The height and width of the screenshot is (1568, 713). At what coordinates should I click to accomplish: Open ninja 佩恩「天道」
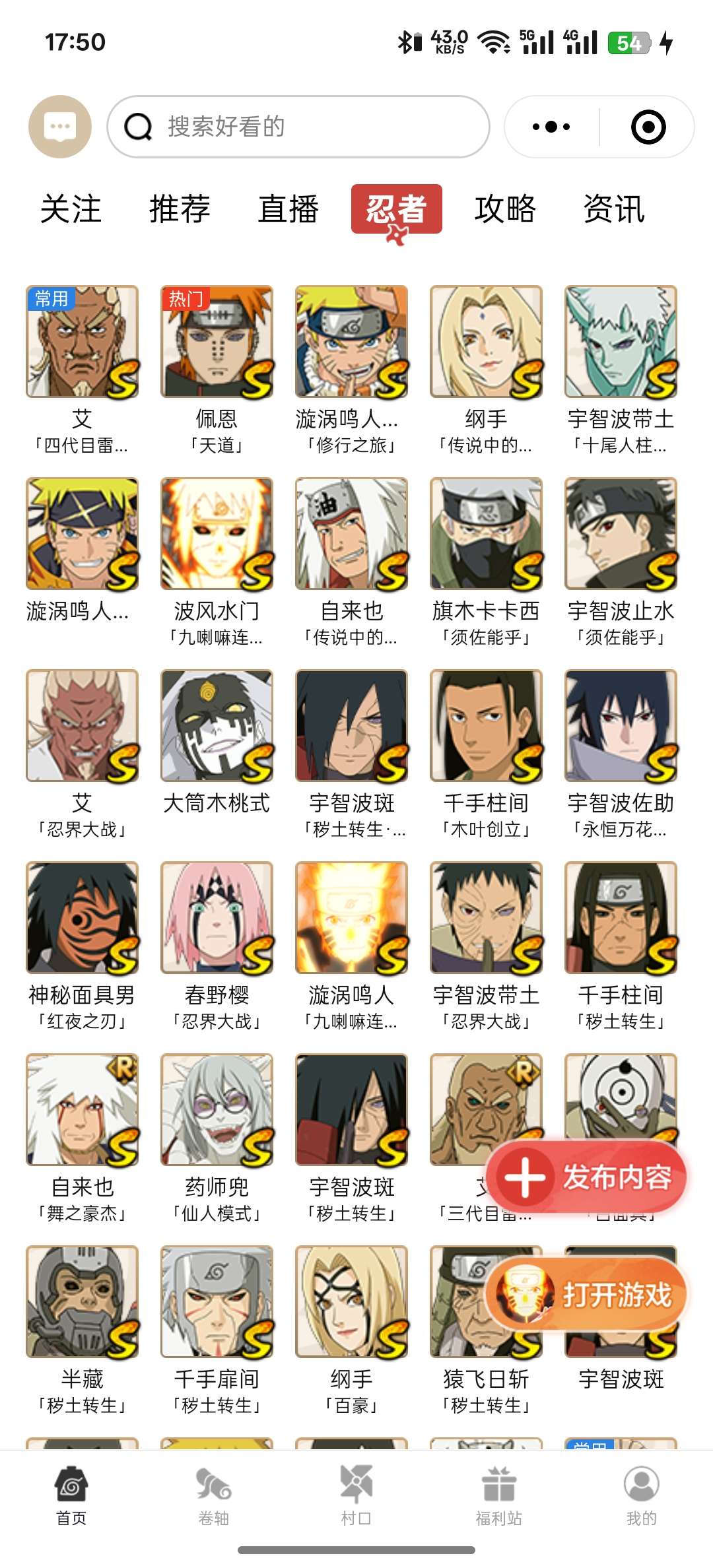coord(217,370)
